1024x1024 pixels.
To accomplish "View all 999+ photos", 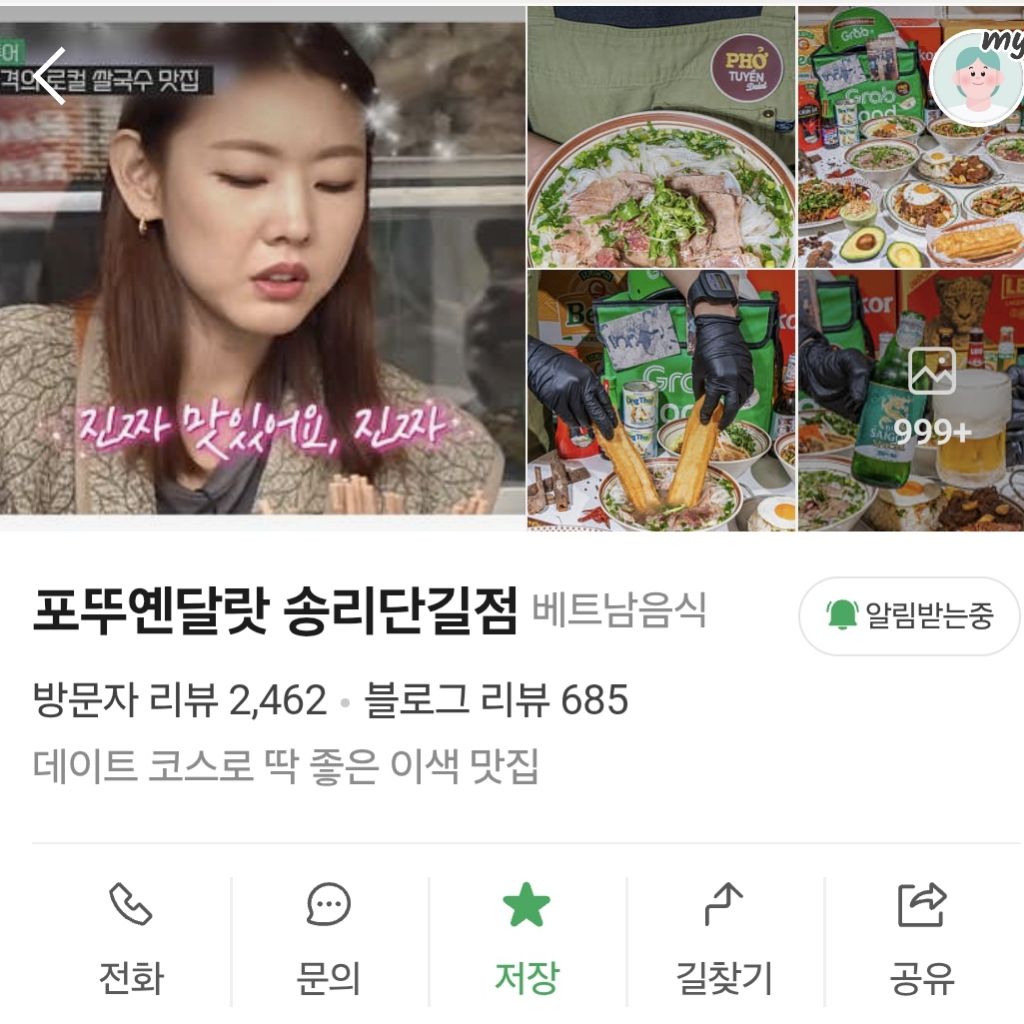I will click(x=931, y=400).
